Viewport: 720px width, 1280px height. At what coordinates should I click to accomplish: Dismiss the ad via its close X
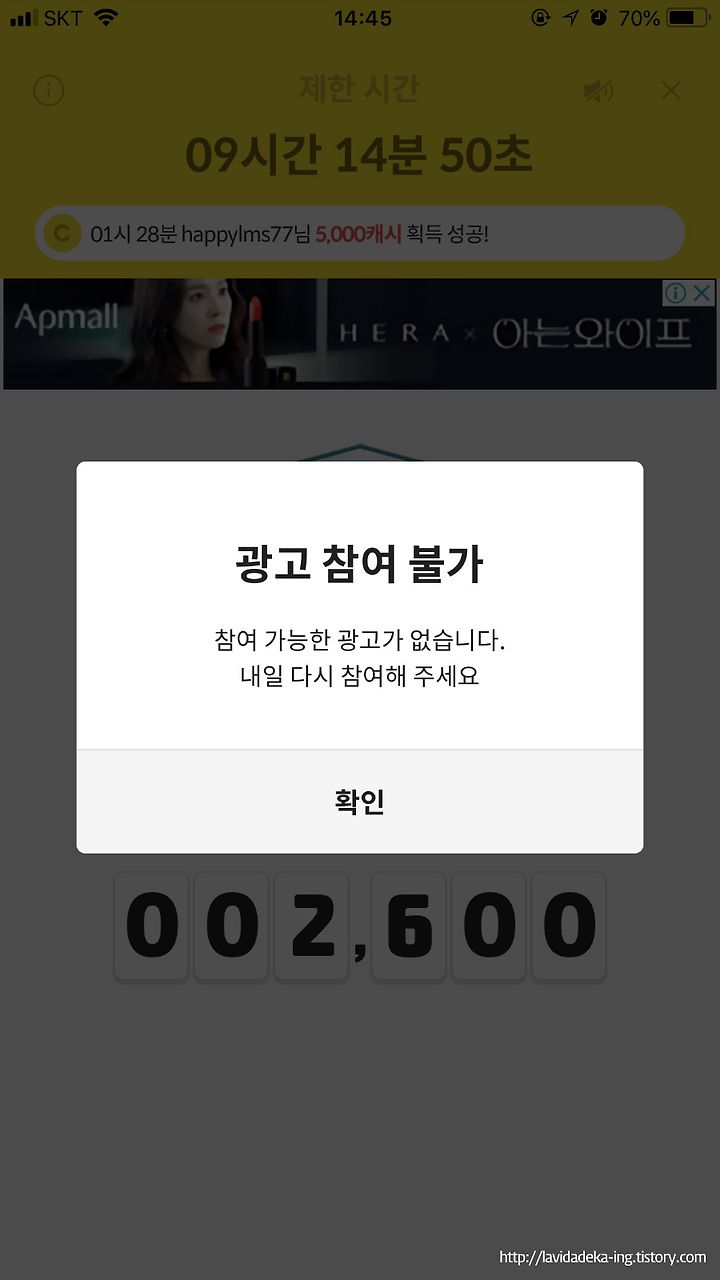[704, 293]
